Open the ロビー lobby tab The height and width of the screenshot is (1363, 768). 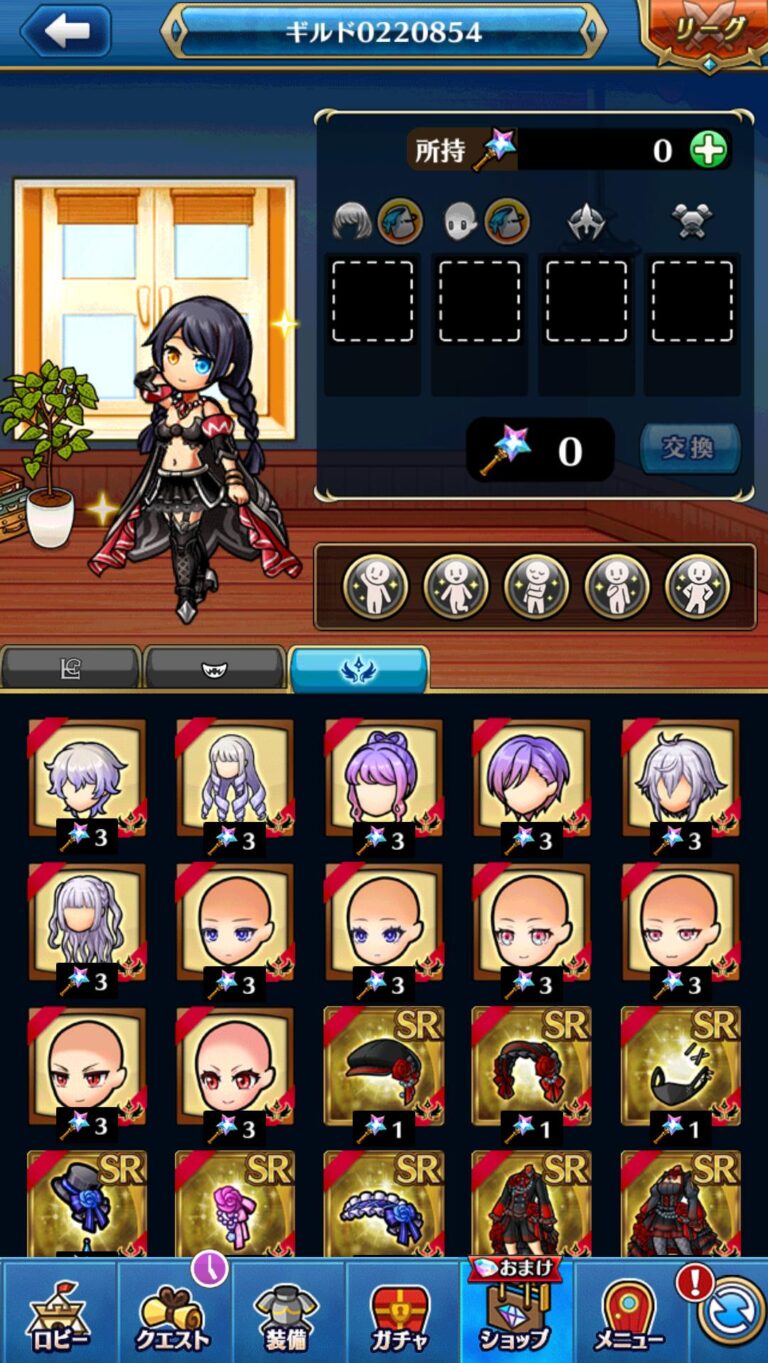59,1312
